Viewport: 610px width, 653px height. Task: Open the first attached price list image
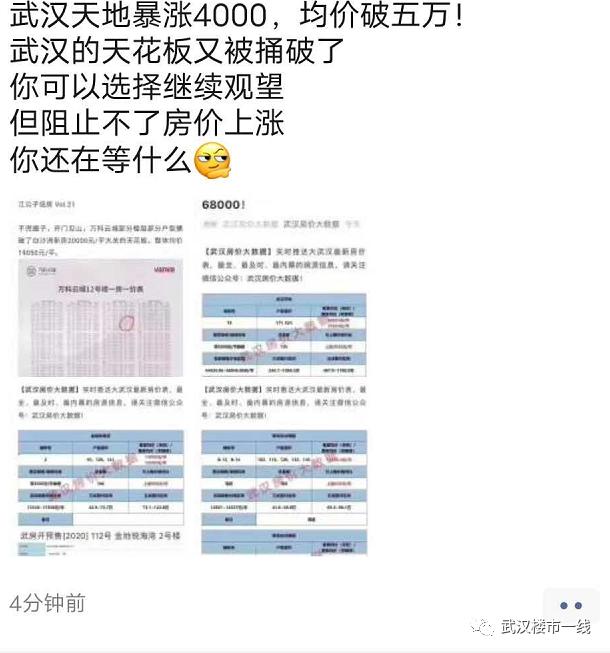tap(100, 375)
